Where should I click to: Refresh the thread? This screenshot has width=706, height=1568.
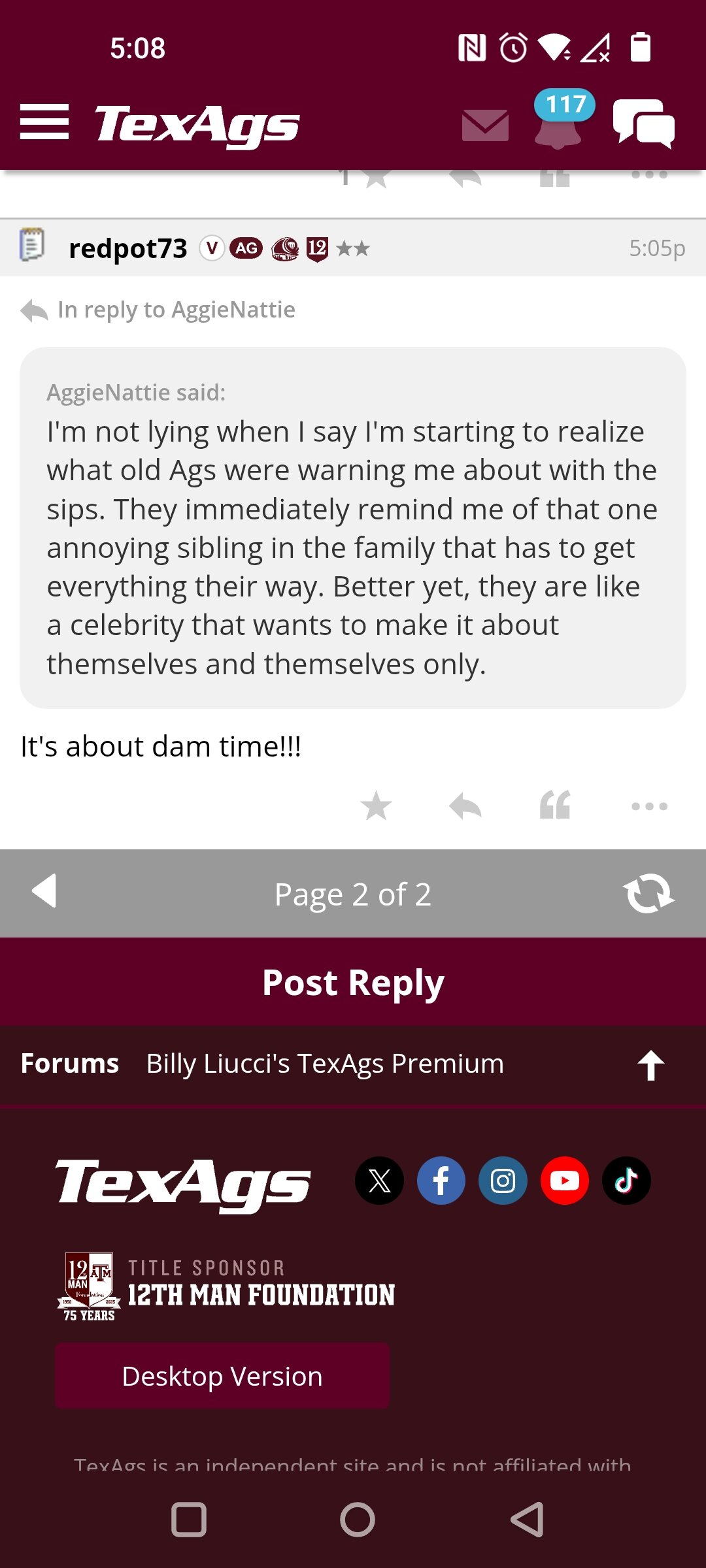tap(648, 893)
